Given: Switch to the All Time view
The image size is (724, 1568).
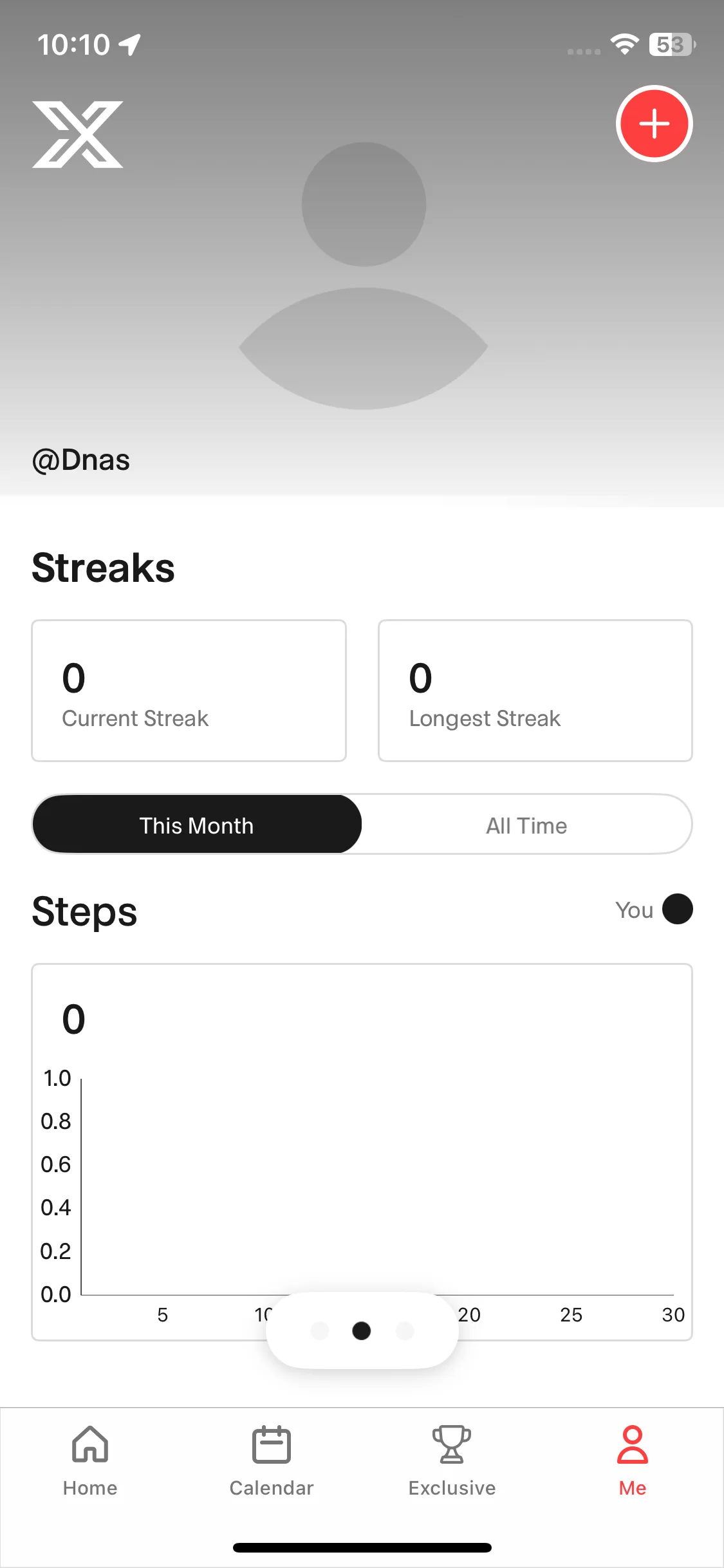Looking at the screenshot, I should click(x=526, y=825).
